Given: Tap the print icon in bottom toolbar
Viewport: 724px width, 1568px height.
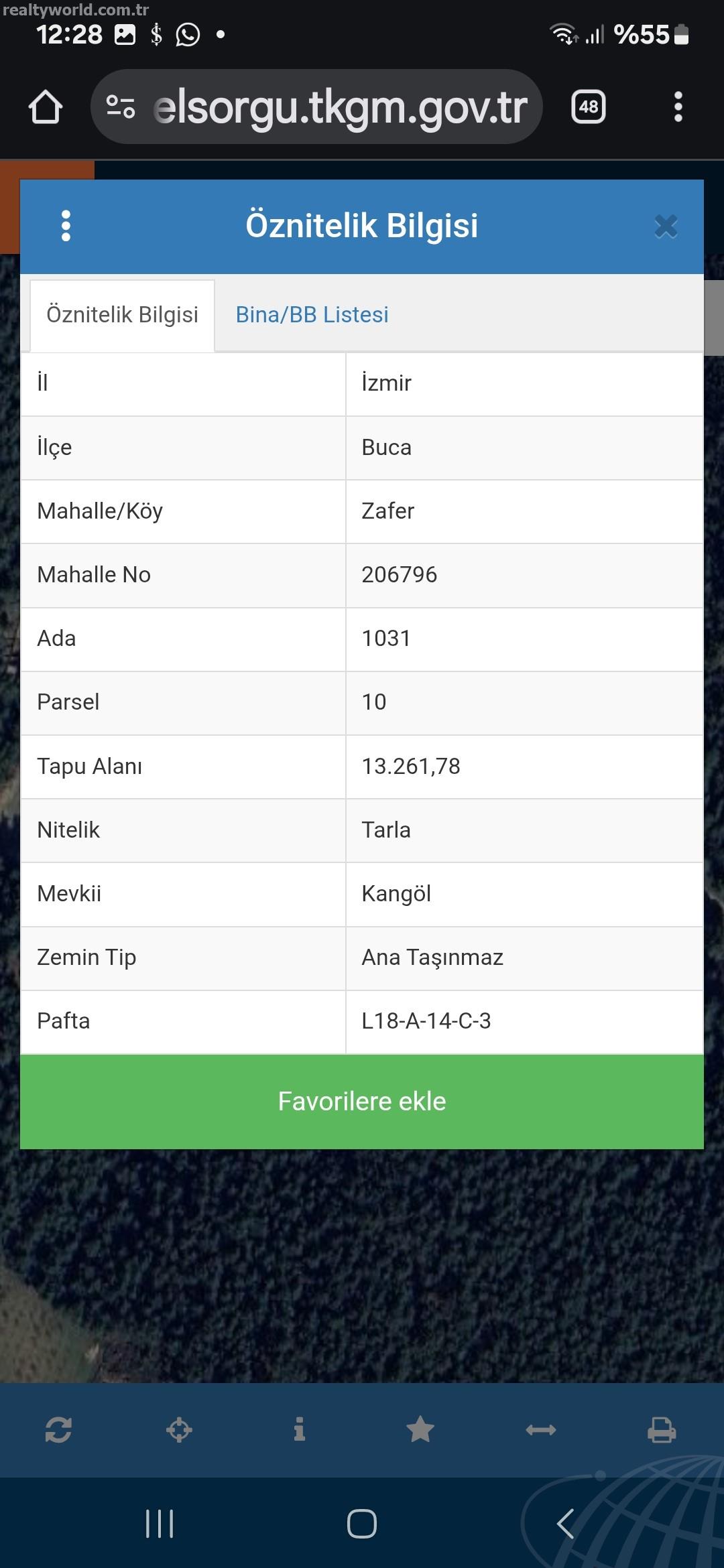Looking at the screenshot, I should point(662,1430).
